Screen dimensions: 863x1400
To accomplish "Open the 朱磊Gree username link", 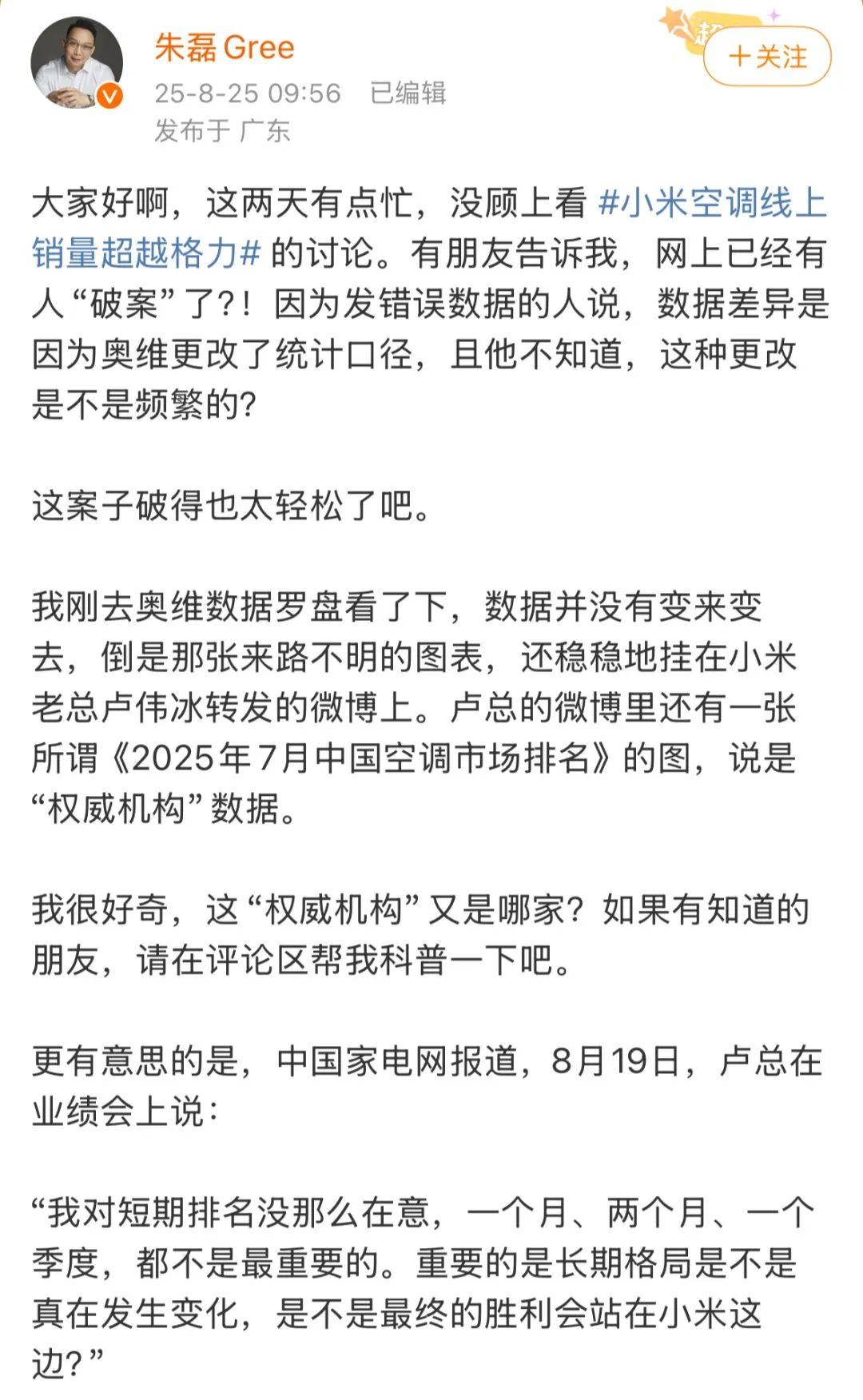I will (x=225, y=48).
